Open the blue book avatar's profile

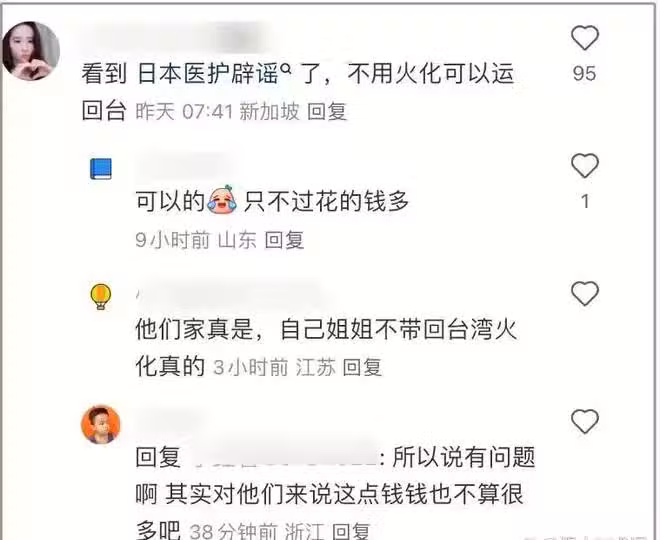tap(101, 169)
